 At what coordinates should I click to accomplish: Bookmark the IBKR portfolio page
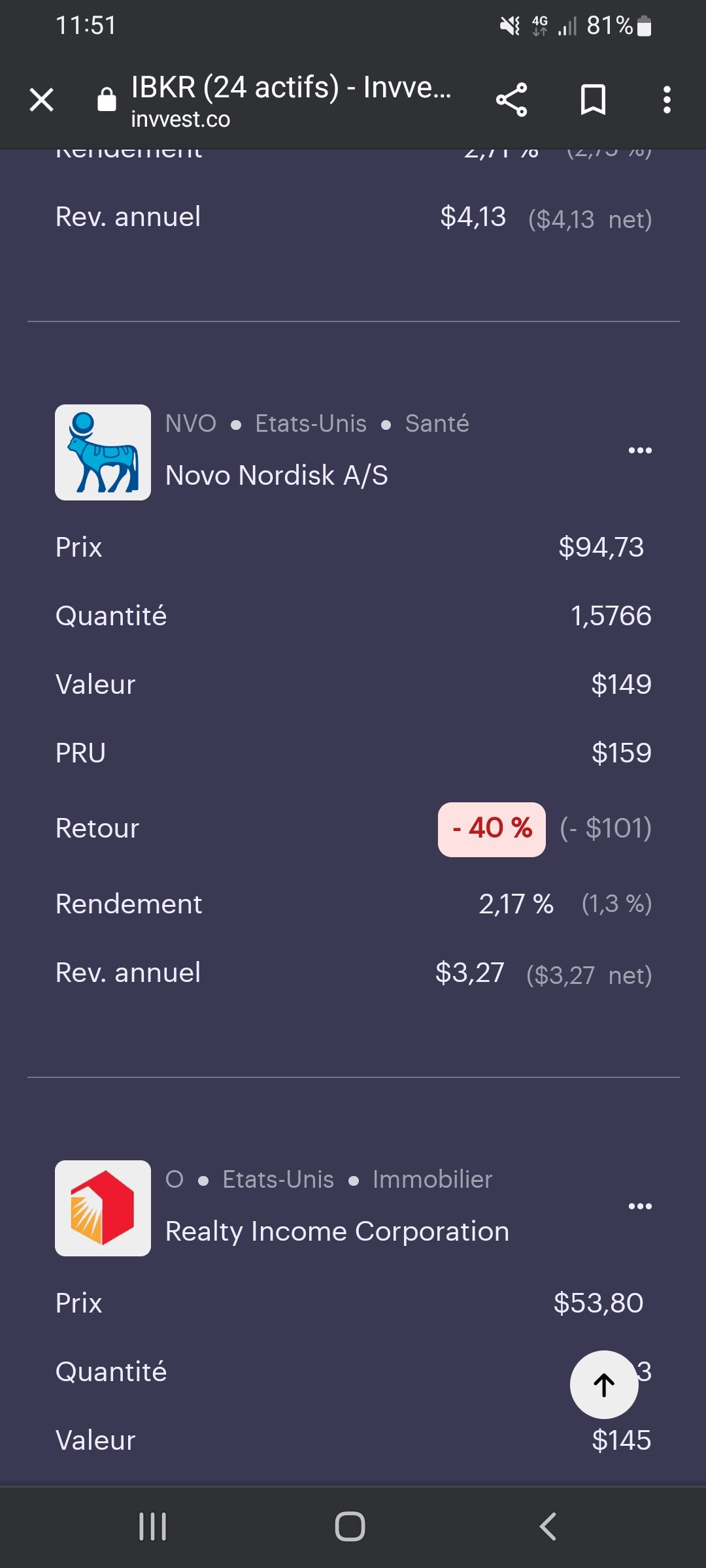(x=593, y=100)
